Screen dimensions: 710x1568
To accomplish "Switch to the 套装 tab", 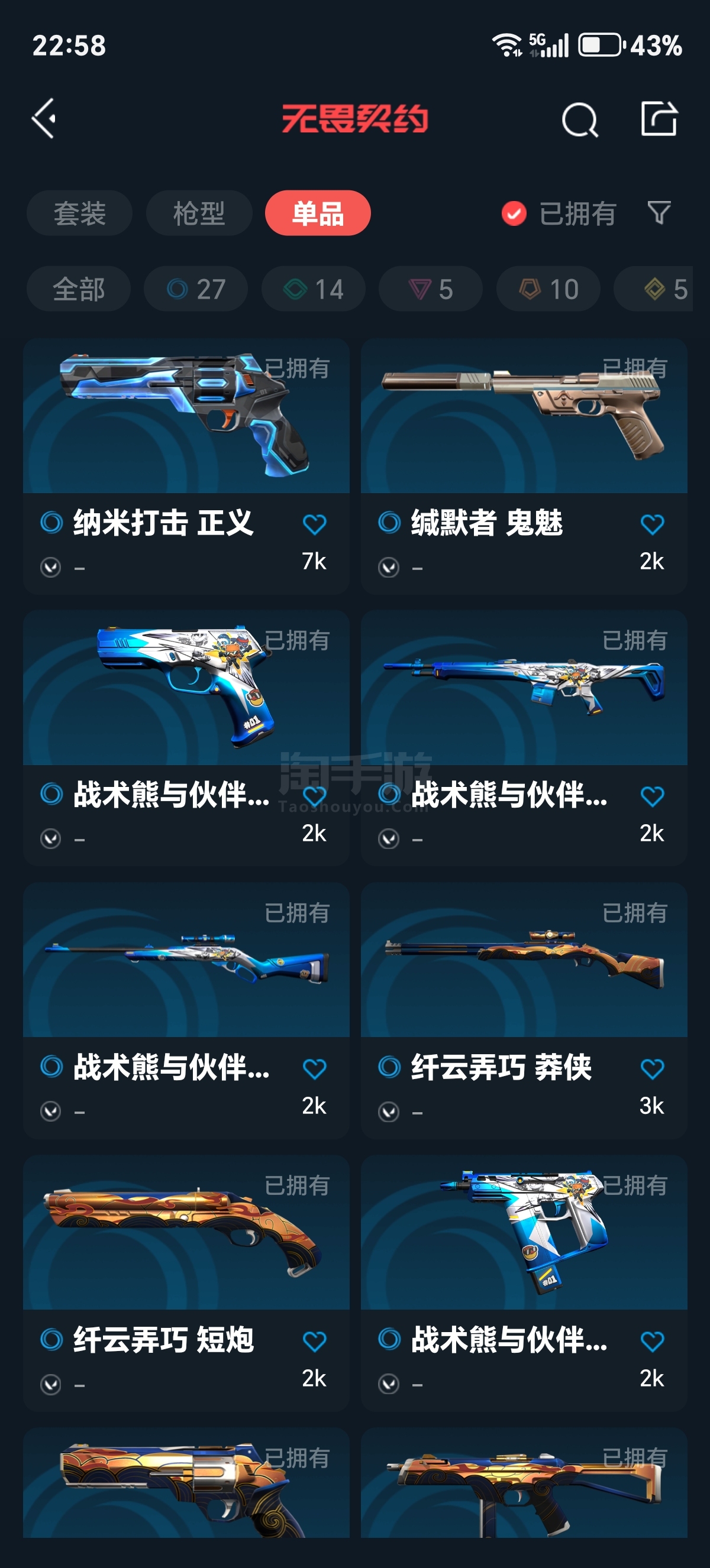I will (79, 213).
